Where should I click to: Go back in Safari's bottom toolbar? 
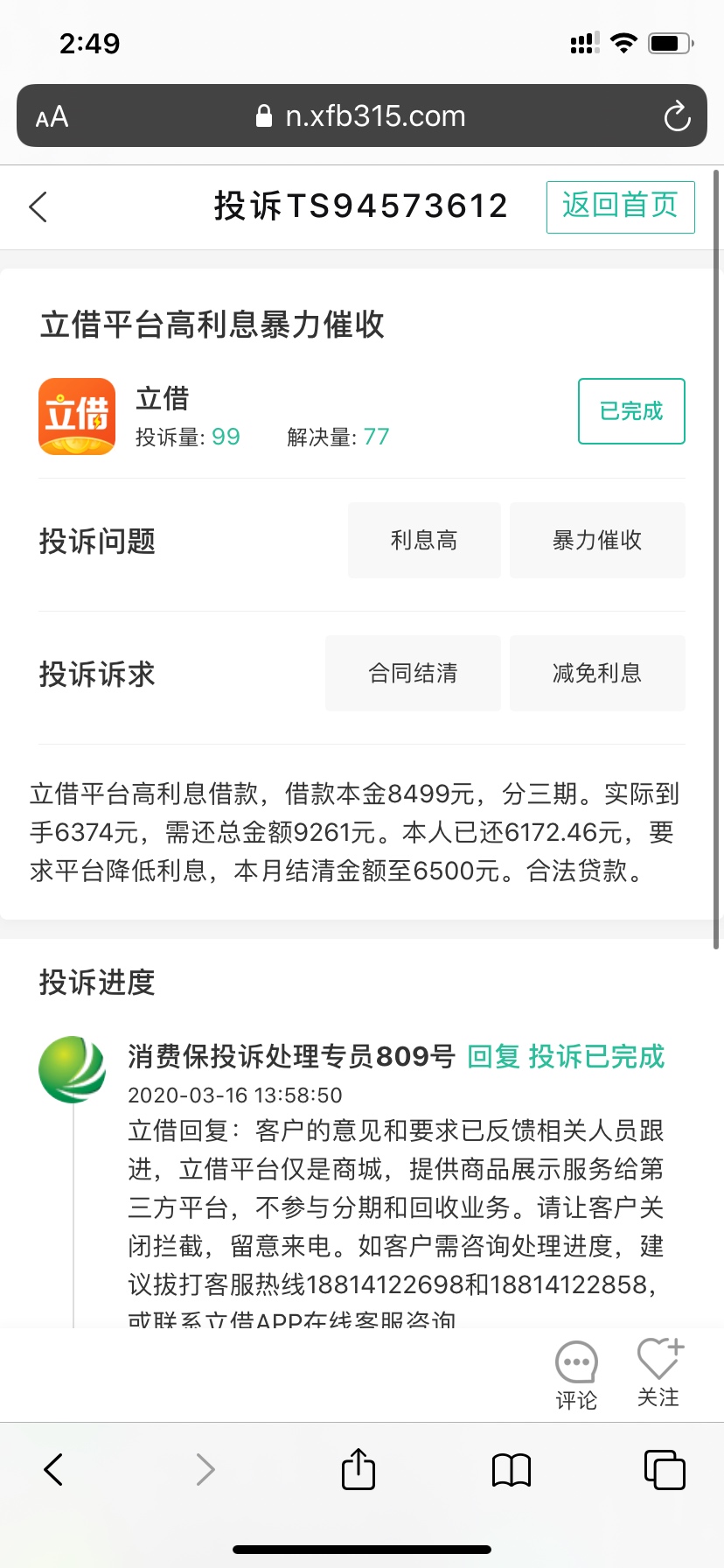click(53, 1470)
